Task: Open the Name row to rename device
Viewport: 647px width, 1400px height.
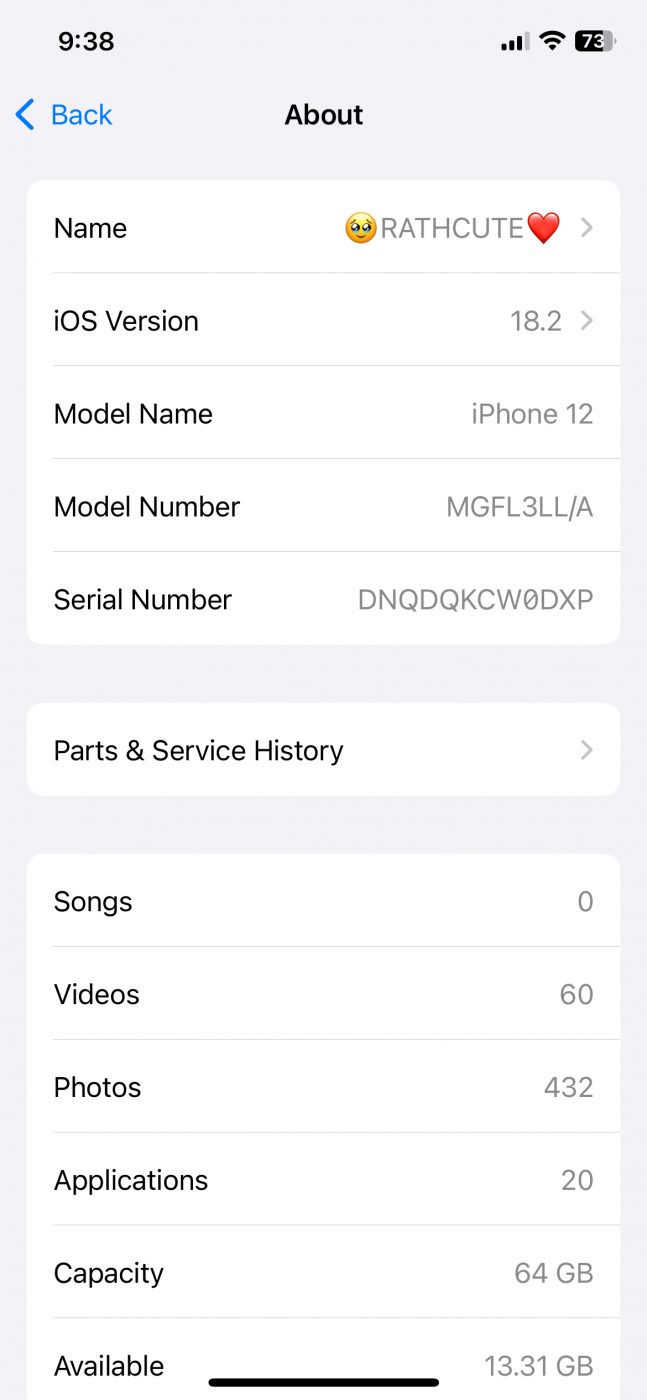Action: point(323,228)
